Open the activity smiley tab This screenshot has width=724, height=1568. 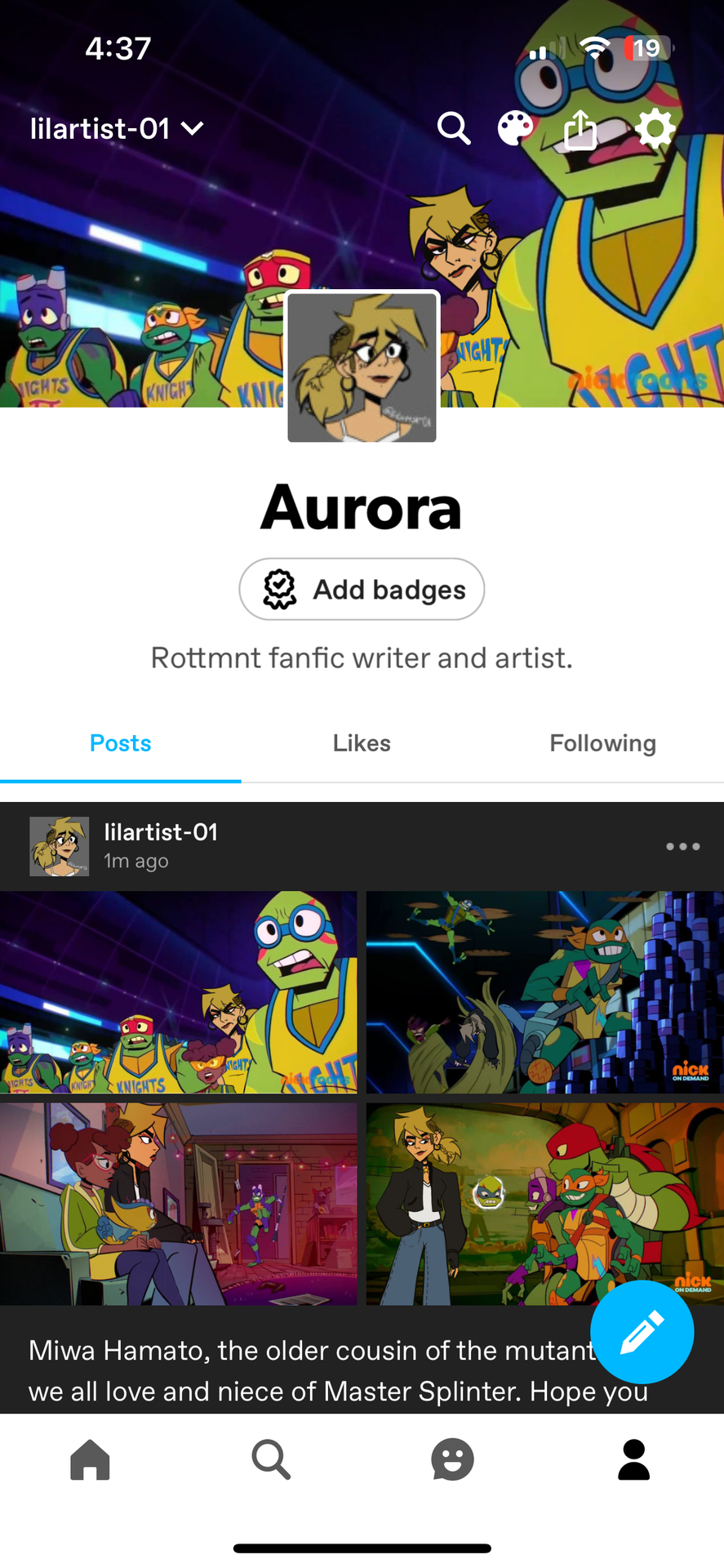coord(452,1459)
